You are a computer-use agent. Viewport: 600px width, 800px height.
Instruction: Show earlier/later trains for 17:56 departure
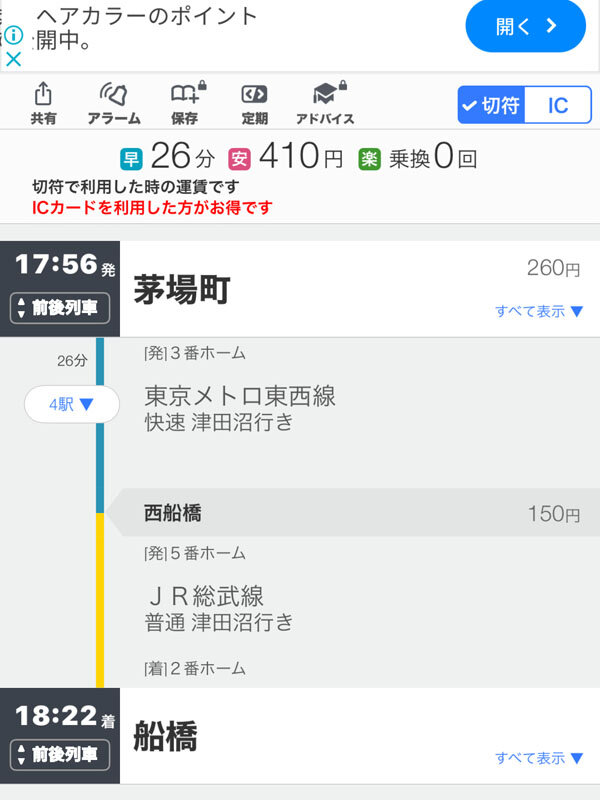click(60, 308)
